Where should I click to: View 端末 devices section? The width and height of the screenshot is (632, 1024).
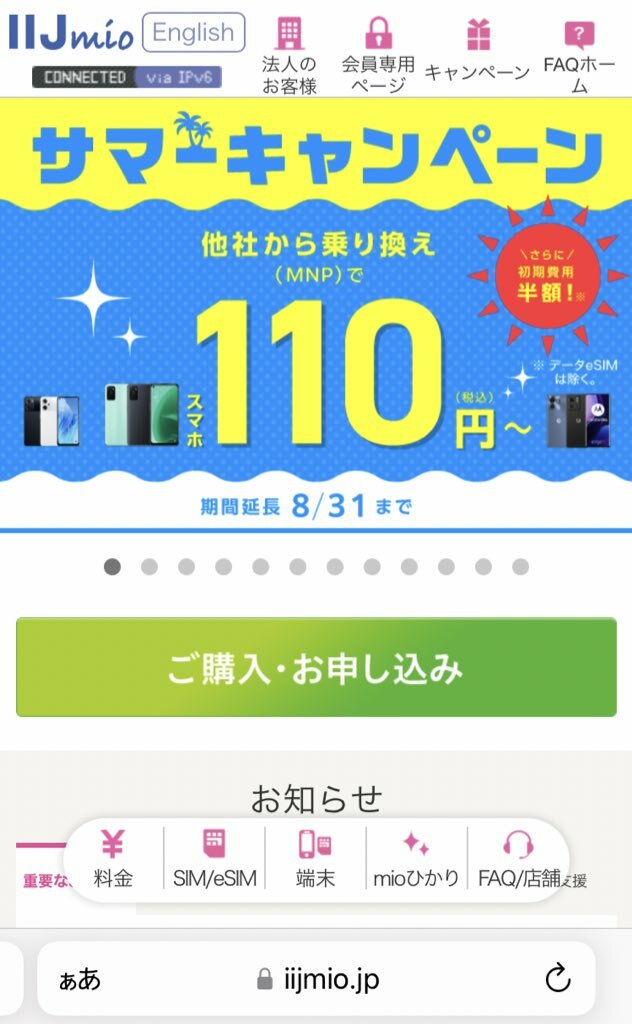point(315,860)
